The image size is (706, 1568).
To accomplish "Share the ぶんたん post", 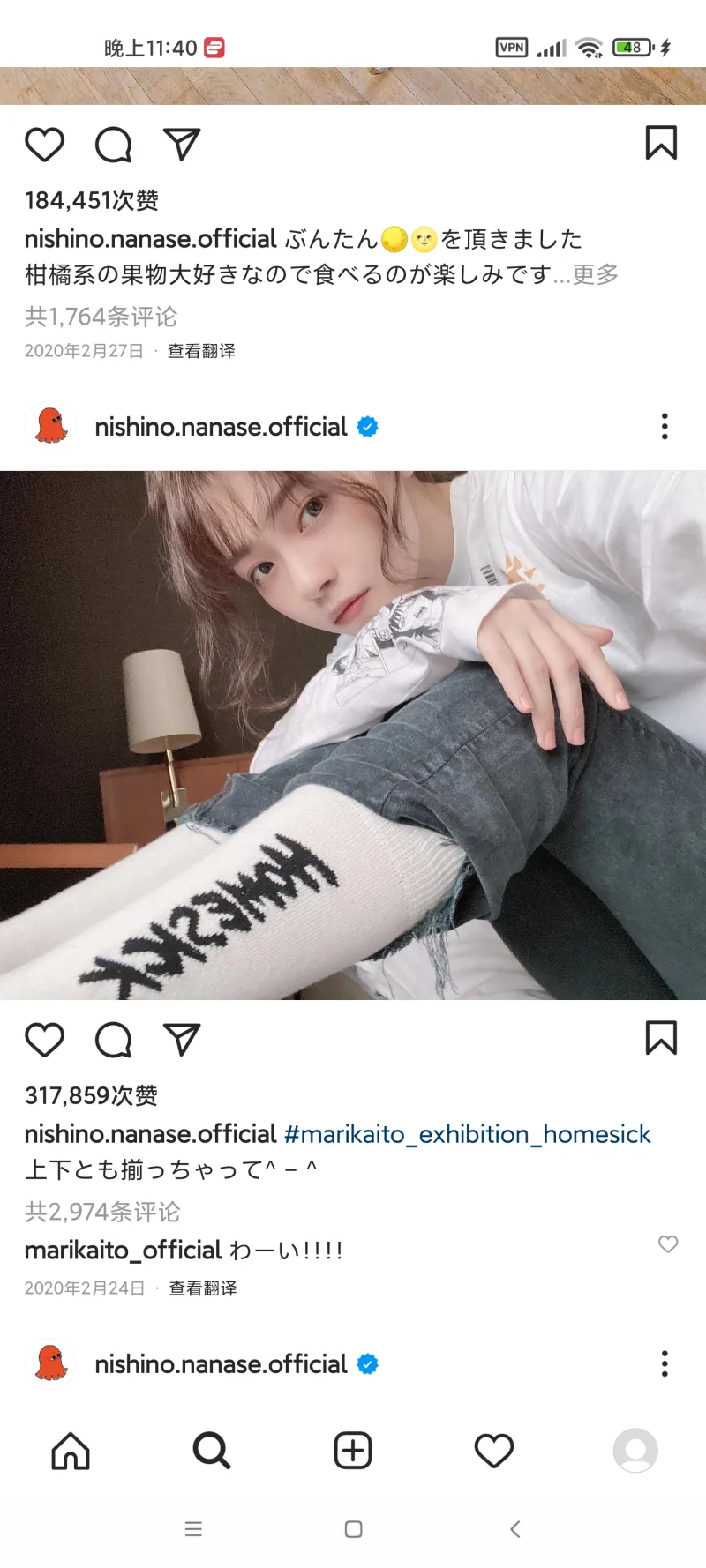I will pos(182,145).
